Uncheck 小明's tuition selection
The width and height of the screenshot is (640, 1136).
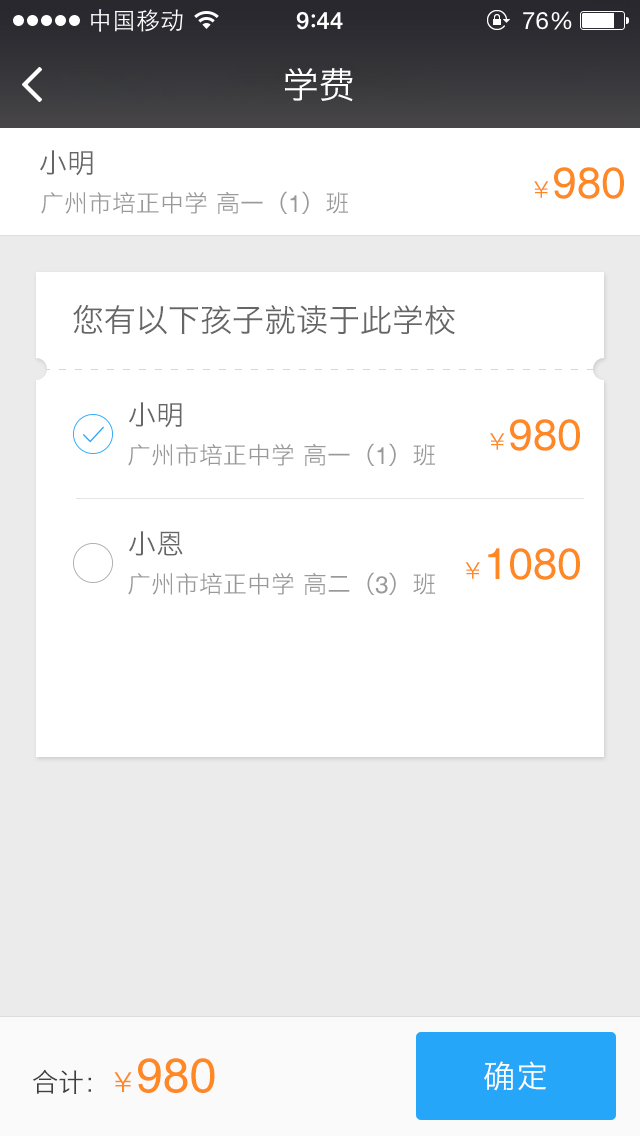(93, 434)
